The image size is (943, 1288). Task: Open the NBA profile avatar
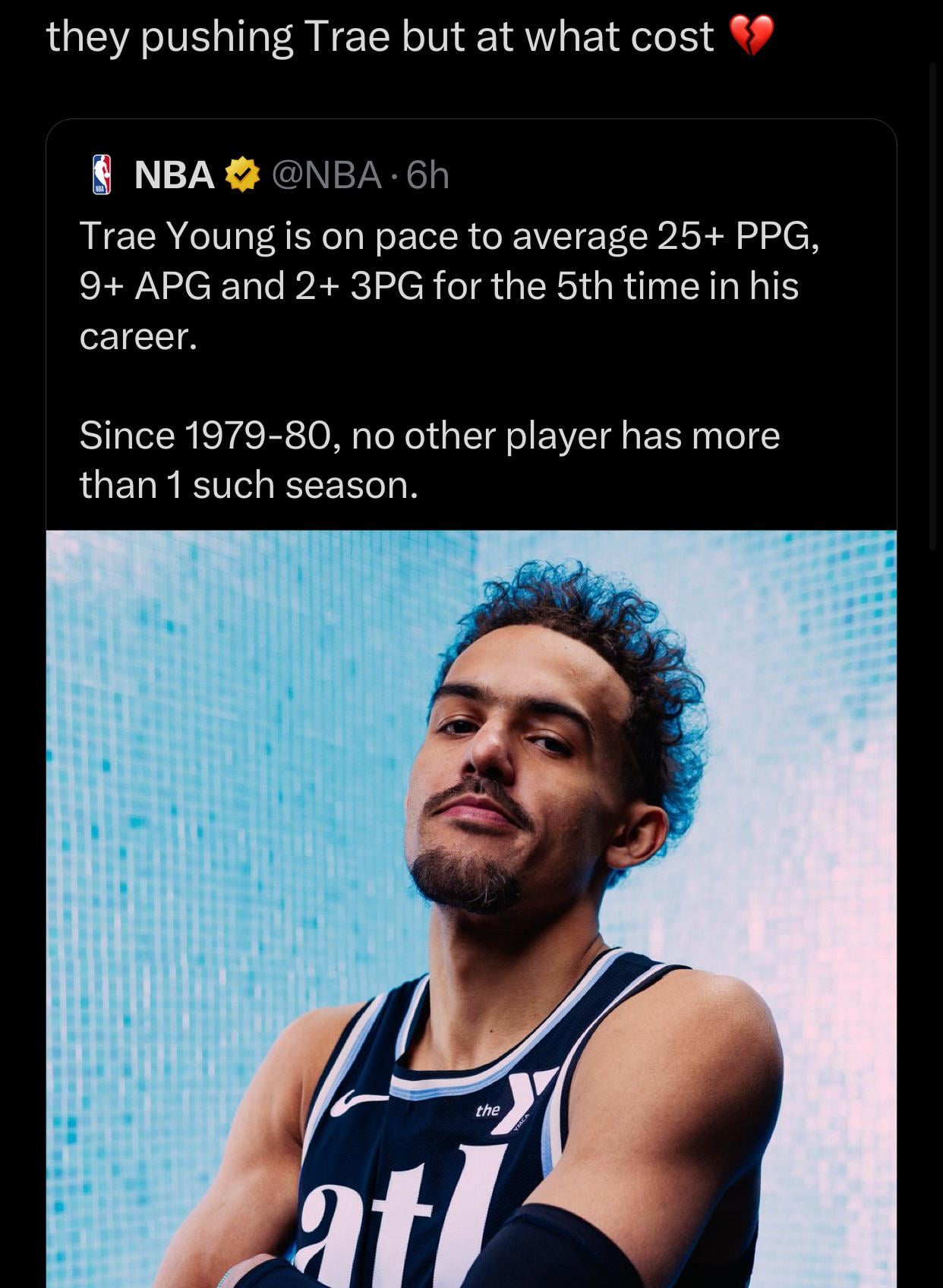click(x=101, y=175)
